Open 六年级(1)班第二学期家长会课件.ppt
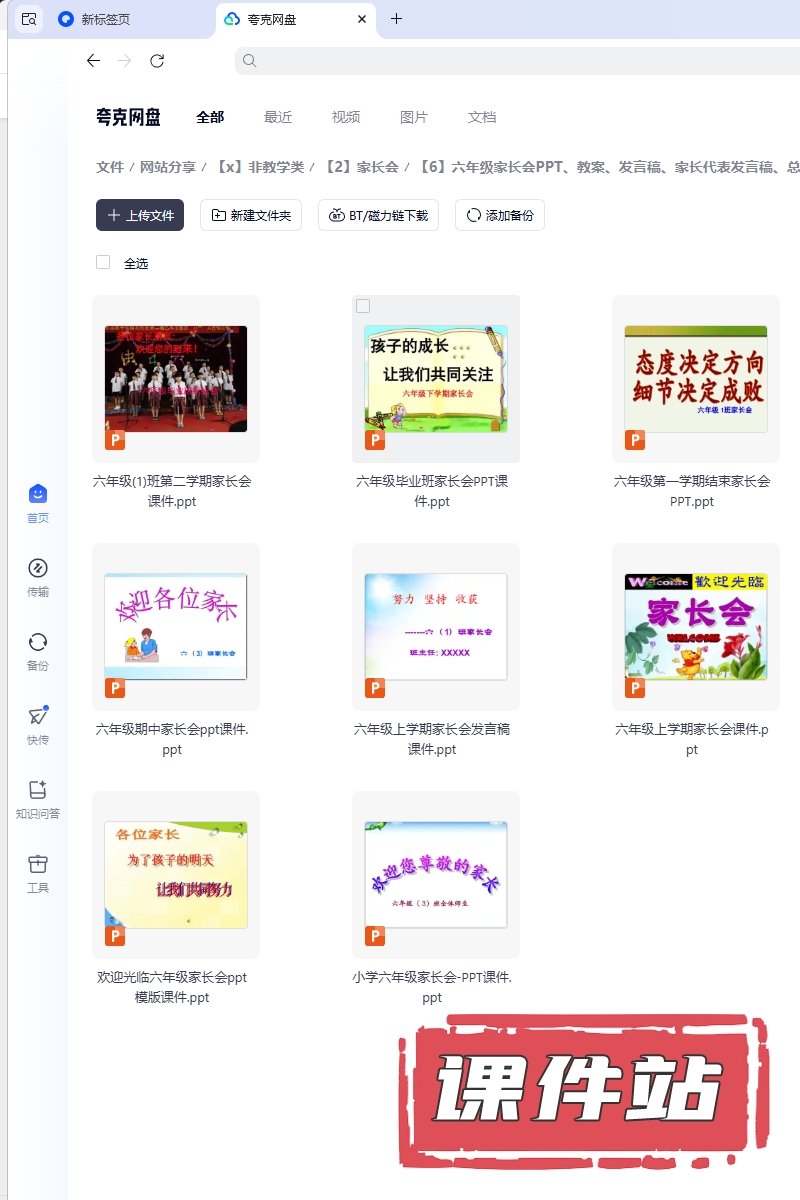This screenshot has width=800, height=1200. coord(176,379)
